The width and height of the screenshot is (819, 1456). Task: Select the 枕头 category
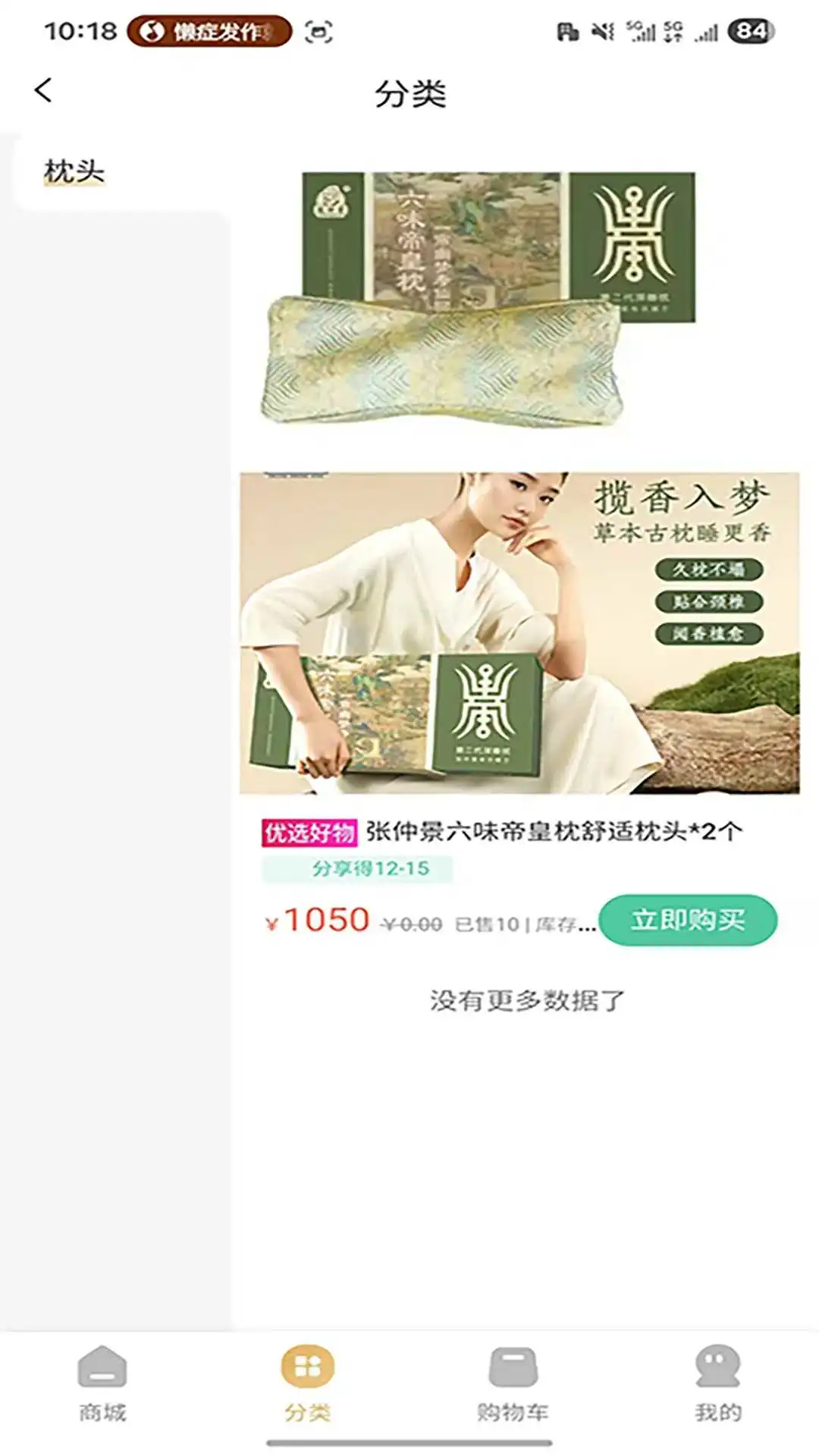point(74,171)
